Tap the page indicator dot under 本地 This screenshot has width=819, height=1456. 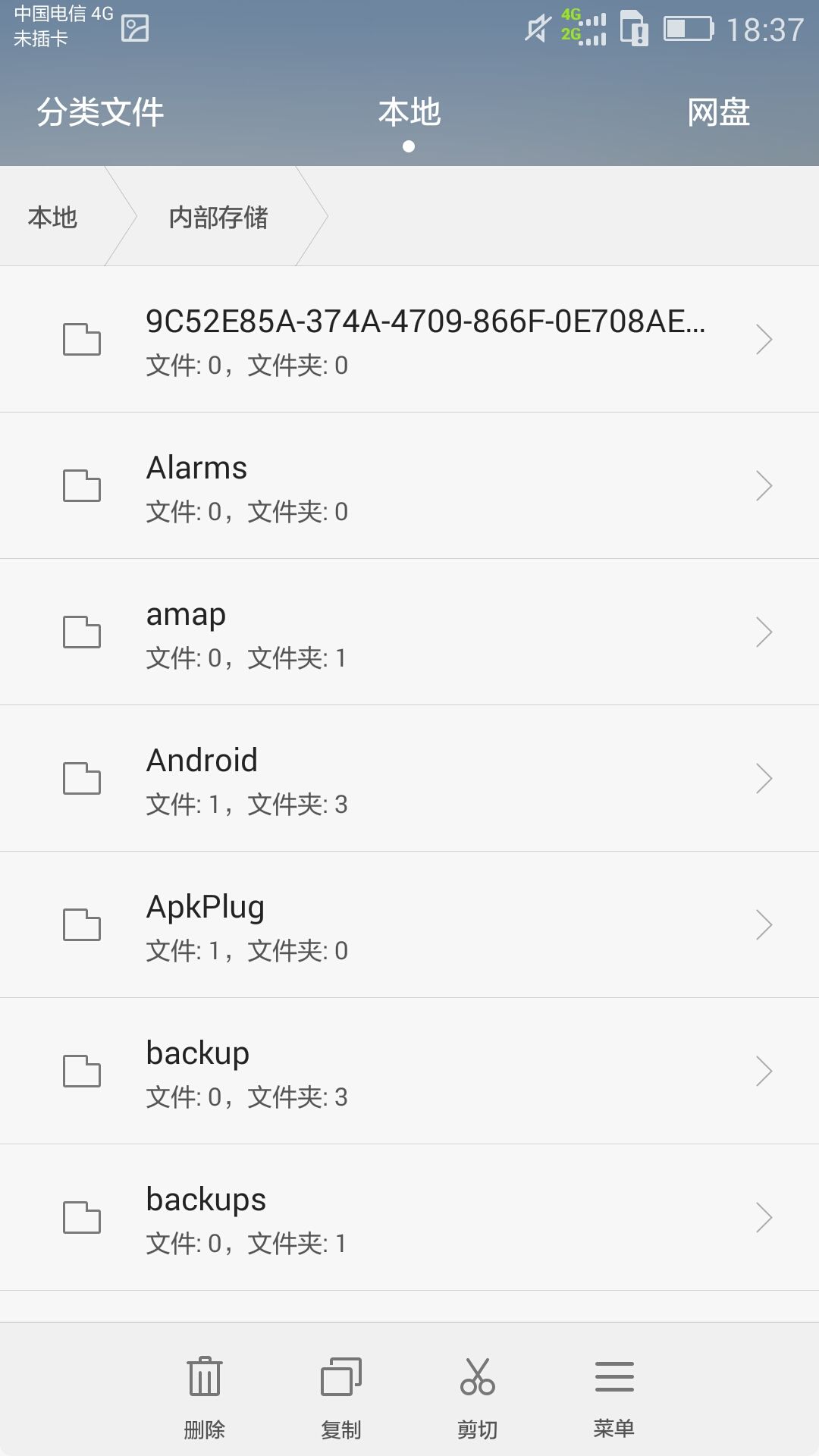point(409,146)
